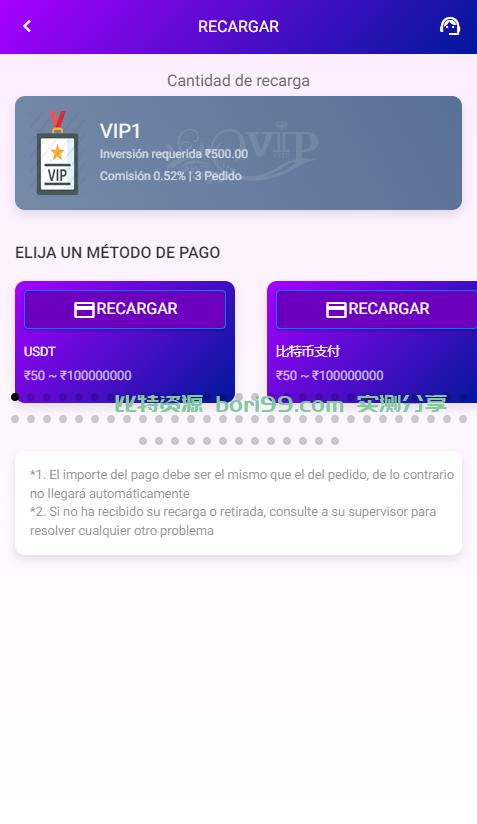Tap RECARGAR button on the USDT card
The height and width of the screenshot is (824, 477).
click(125, 309)
